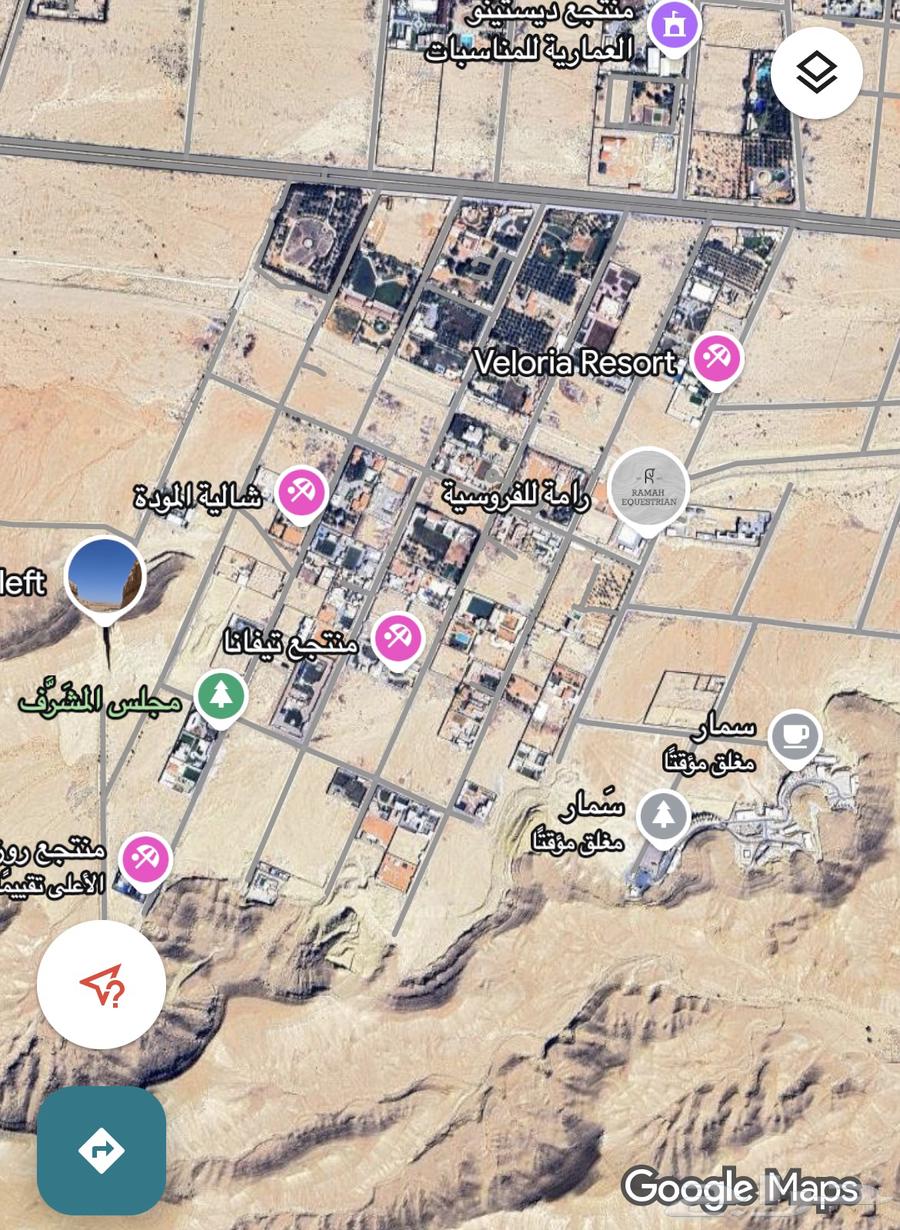Select the coffee cup pin for سمار

click(795, 737)
